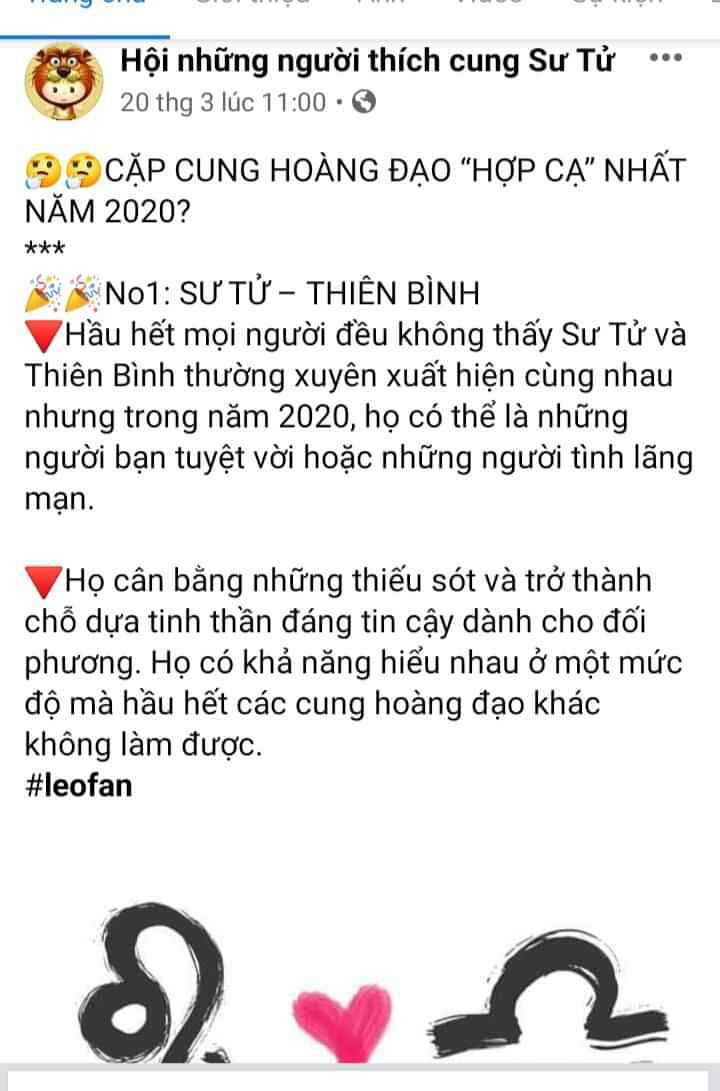Open the Hội những người thích cung Sư Tử page
This screenshot has height=1091, width=720.
click(367, 61)
